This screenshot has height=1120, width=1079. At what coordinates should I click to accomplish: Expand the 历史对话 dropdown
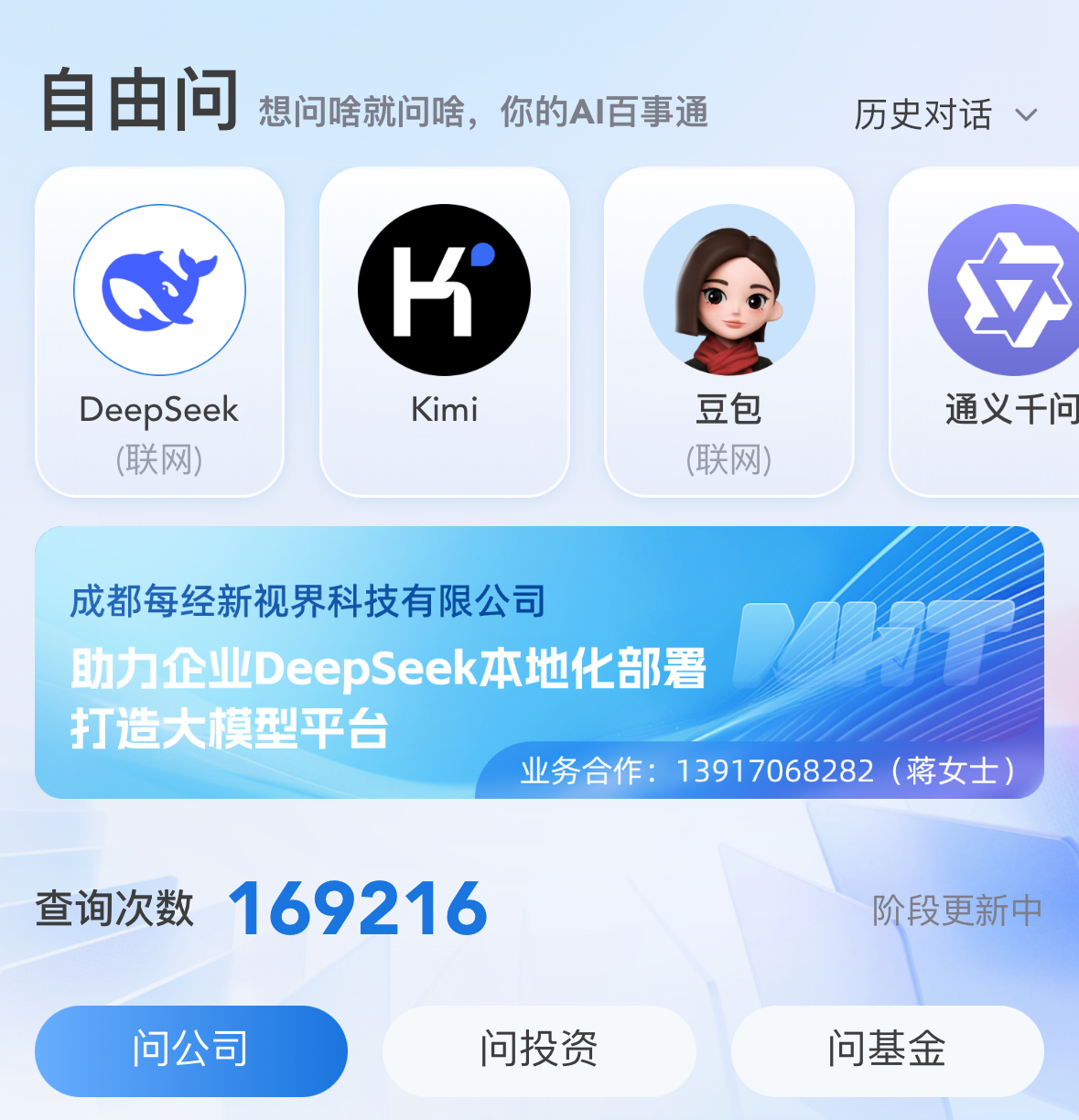944,115
